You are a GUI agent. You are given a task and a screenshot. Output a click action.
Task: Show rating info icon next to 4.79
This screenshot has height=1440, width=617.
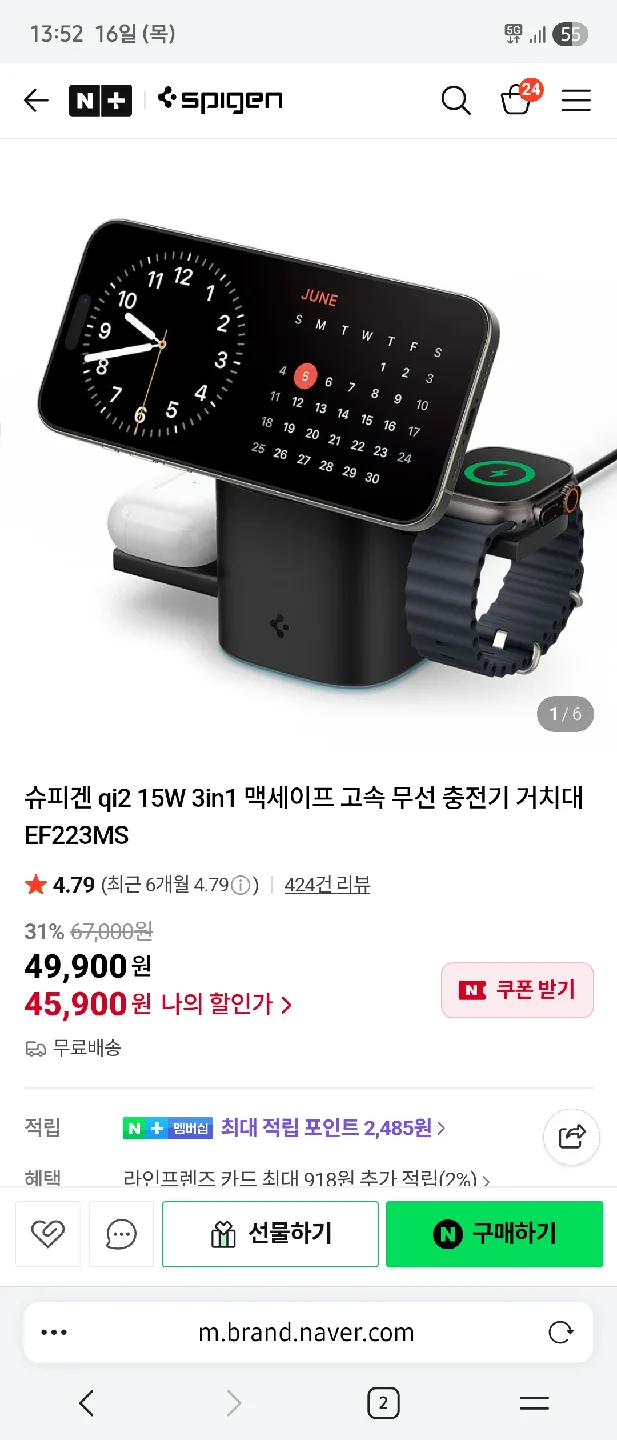click(241, 885)
